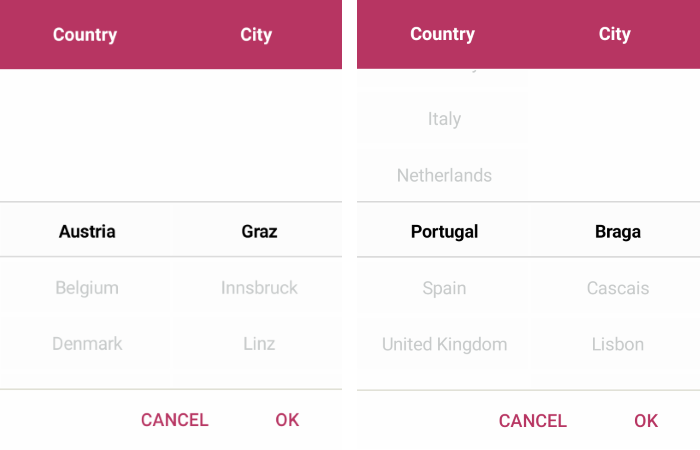Confirm Austria and Graz with OK
Image resolution: width=700 pixels, height=450 pixels.
(287, 420)
